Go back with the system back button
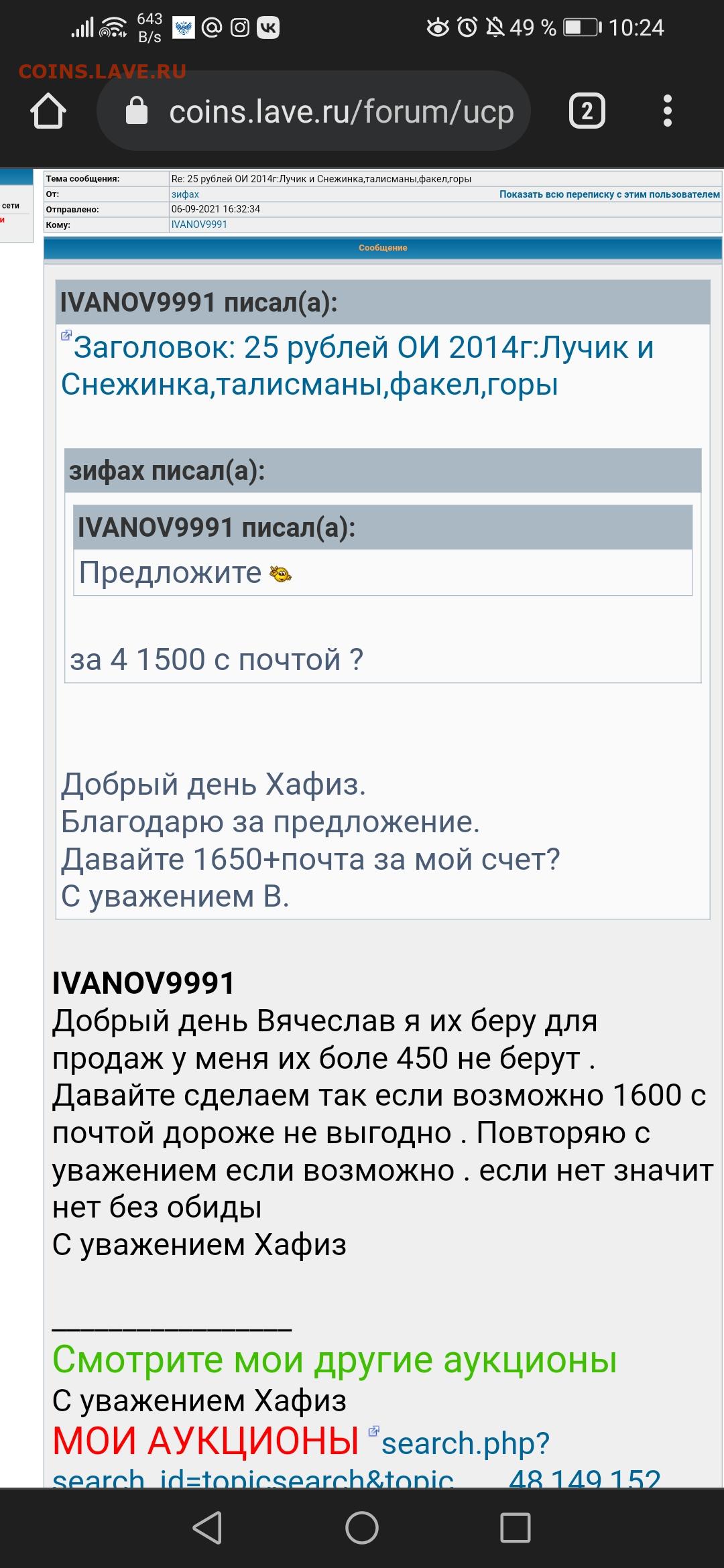 click(x=207, y=1528)
